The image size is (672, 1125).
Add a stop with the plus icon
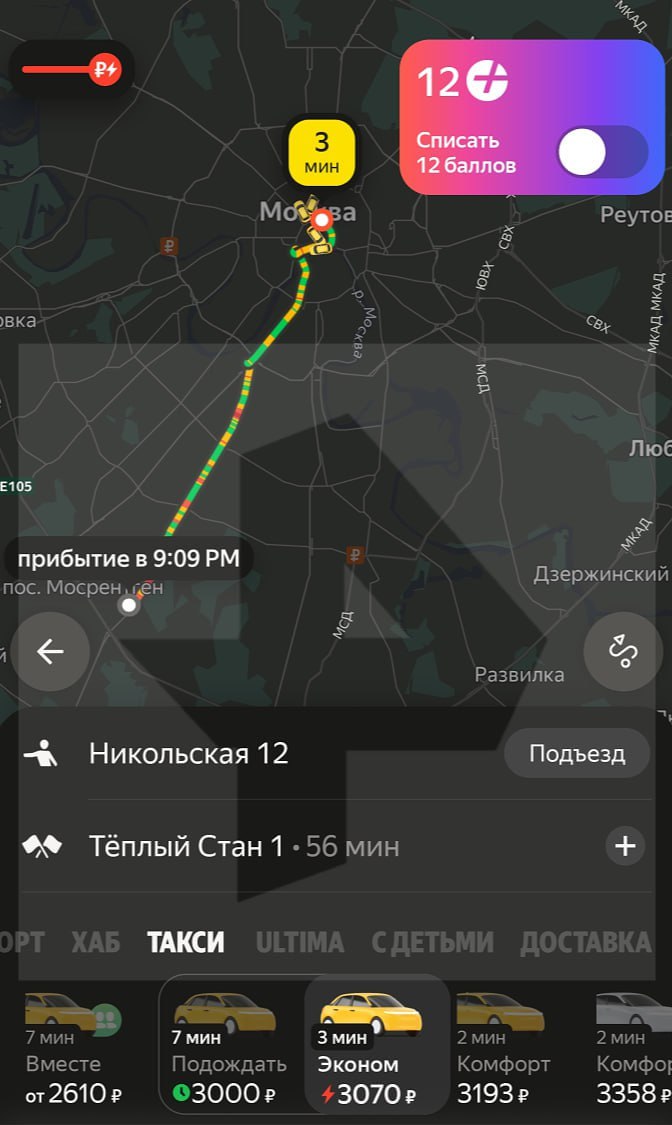(625, 846)
